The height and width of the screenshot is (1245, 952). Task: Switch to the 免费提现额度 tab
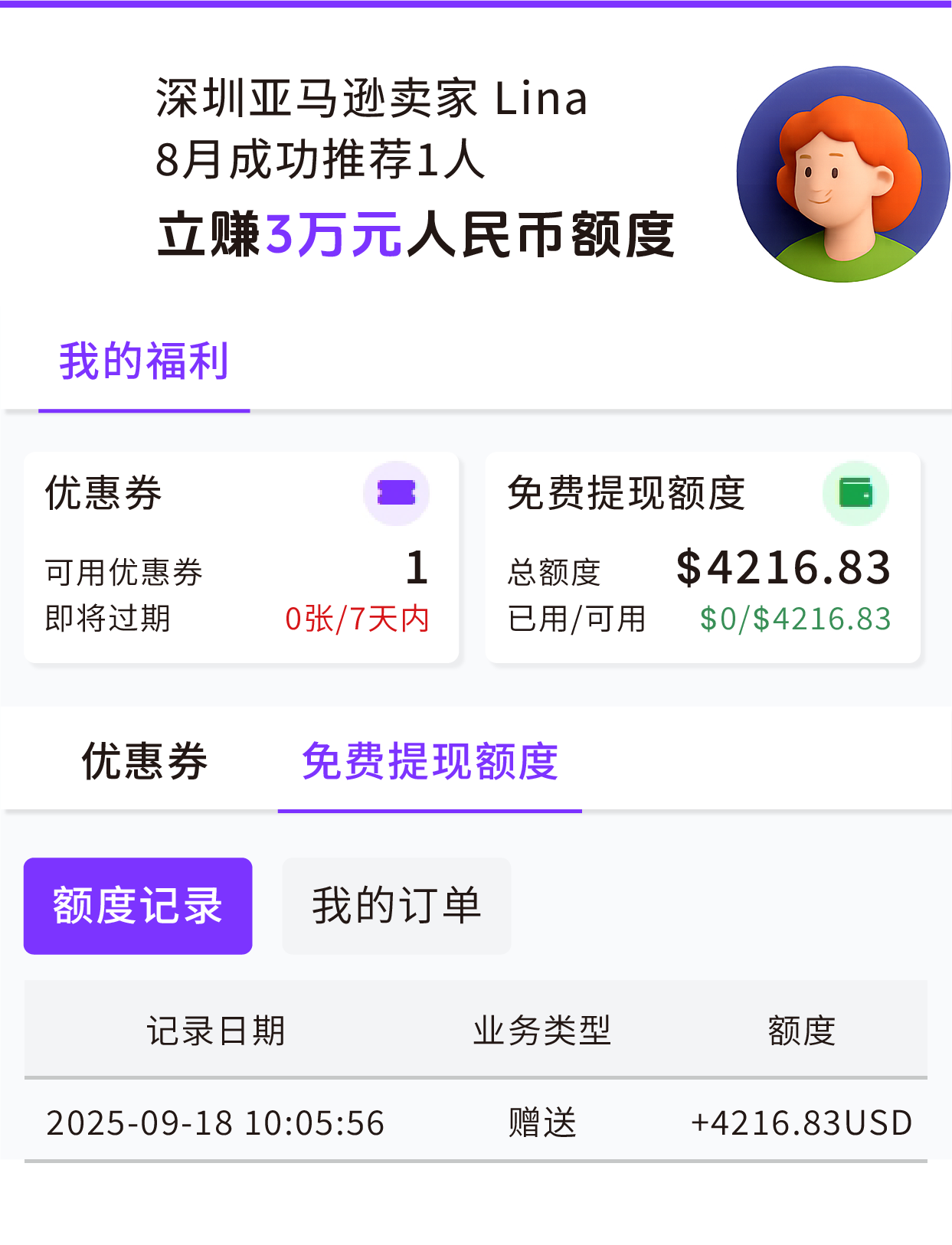430,763
